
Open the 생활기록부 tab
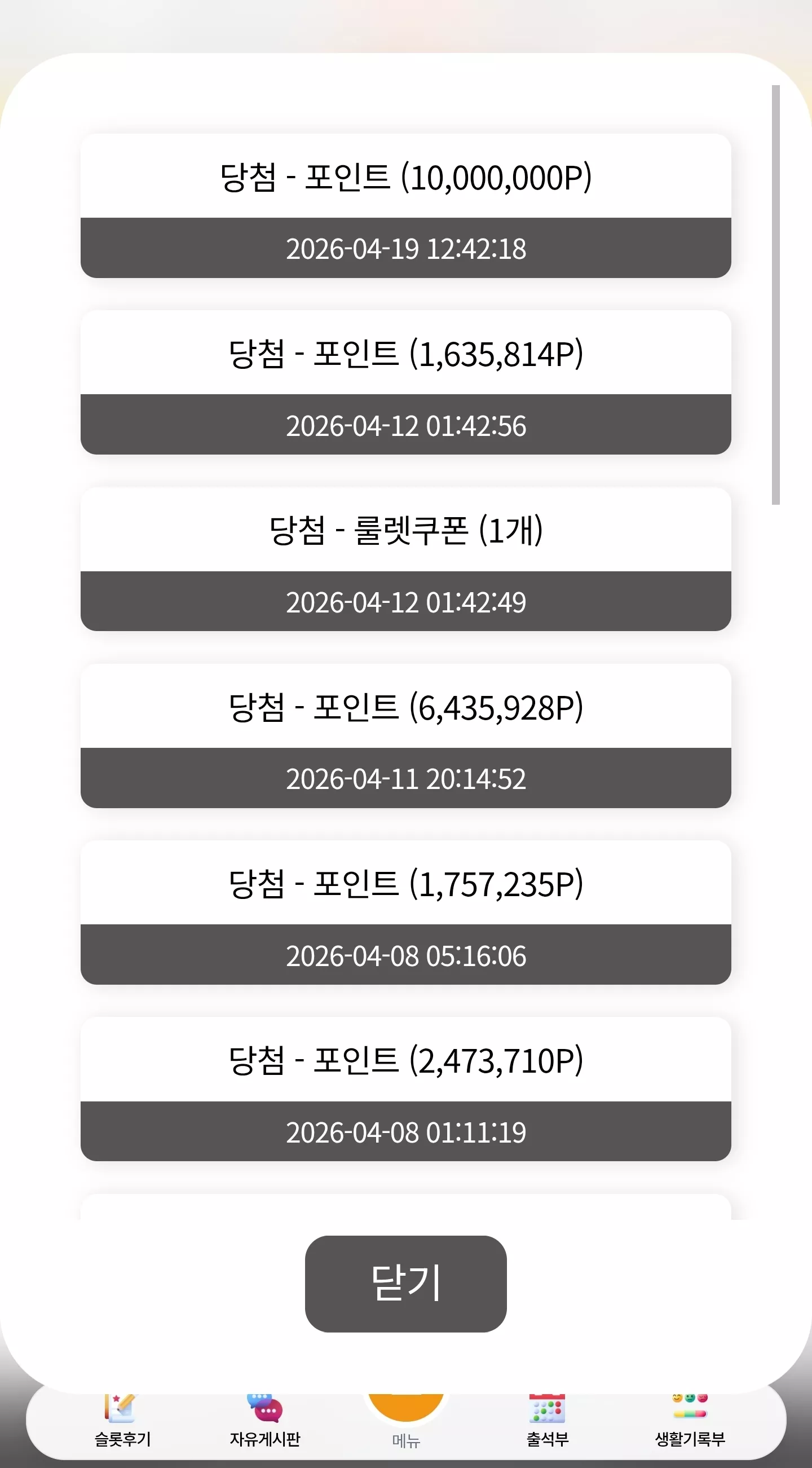pyautogui.click(x=690, y=1421)
